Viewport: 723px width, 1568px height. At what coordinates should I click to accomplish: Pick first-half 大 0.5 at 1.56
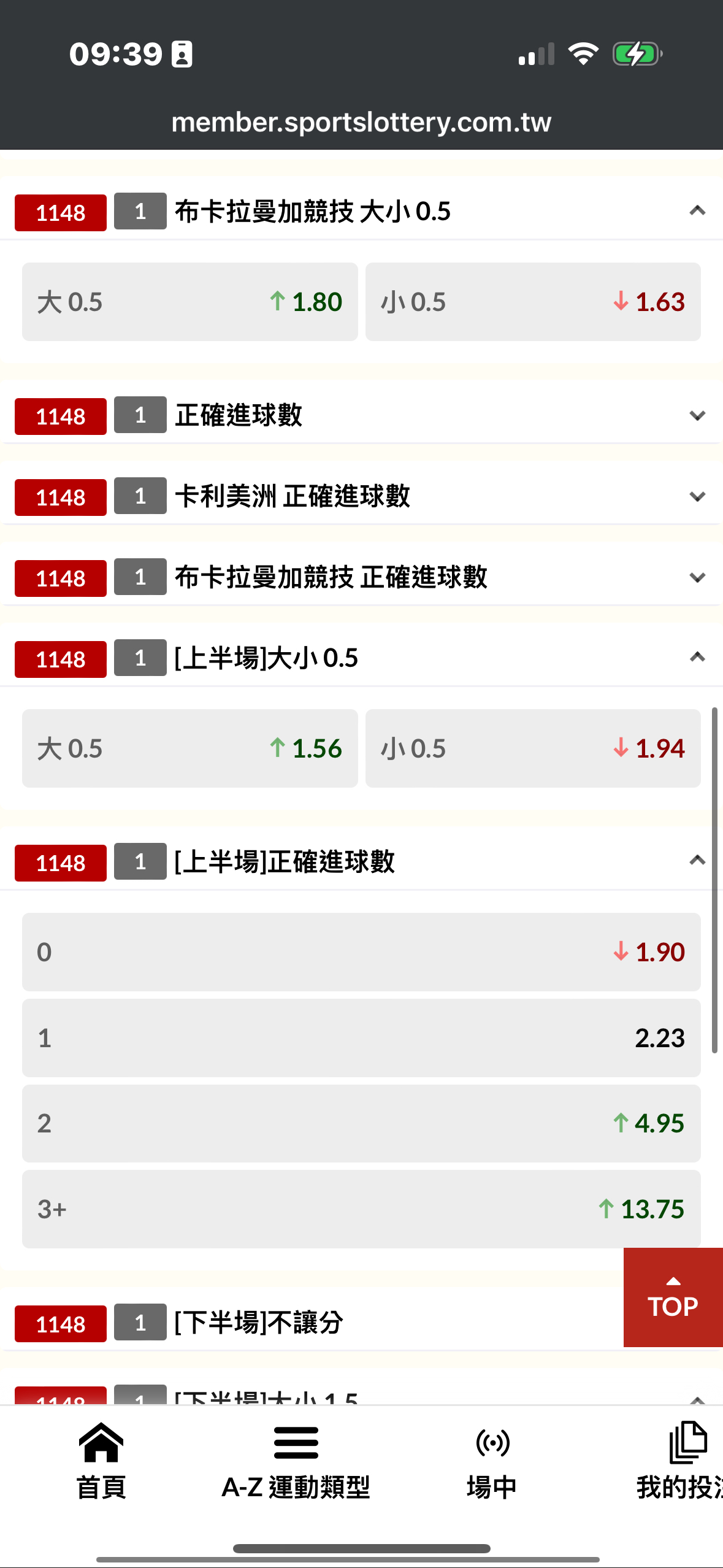coord(189,748)
